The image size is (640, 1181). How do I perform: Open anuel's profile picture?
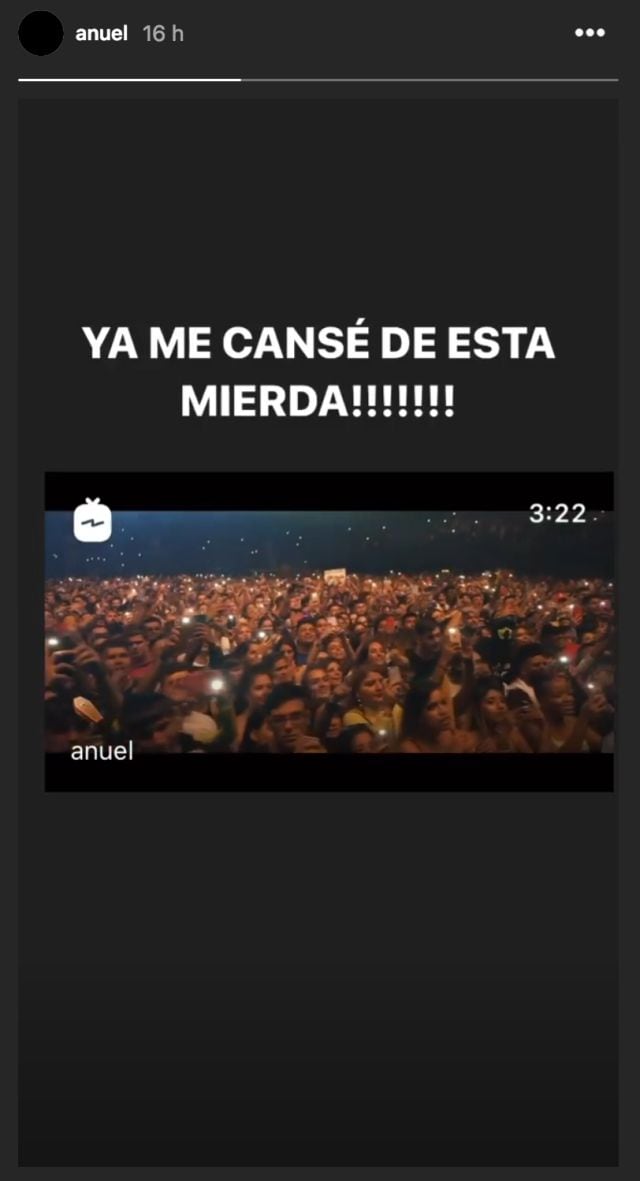(41, 33)
